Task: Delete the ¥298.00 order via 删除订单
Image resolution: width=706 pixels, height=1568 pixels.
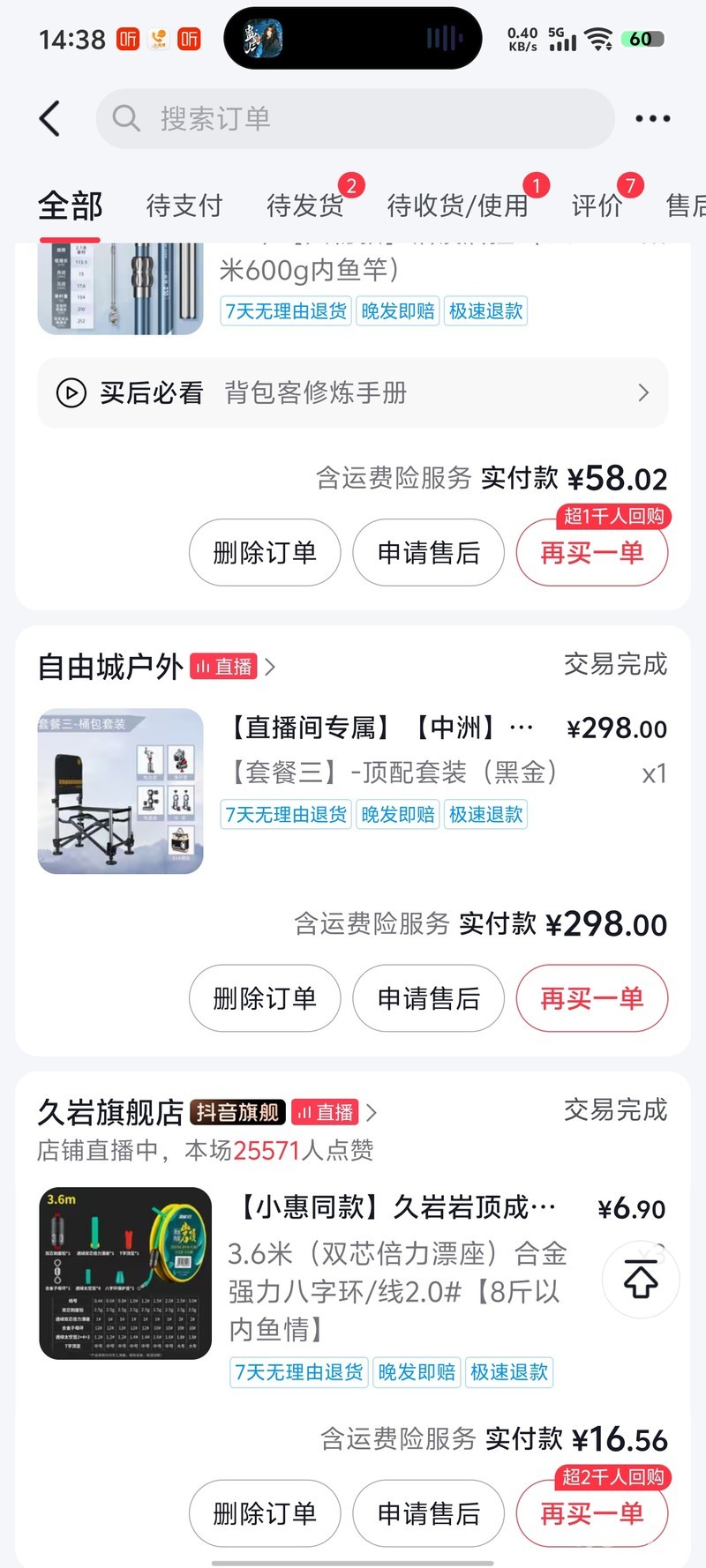Action: pos(265,998)
